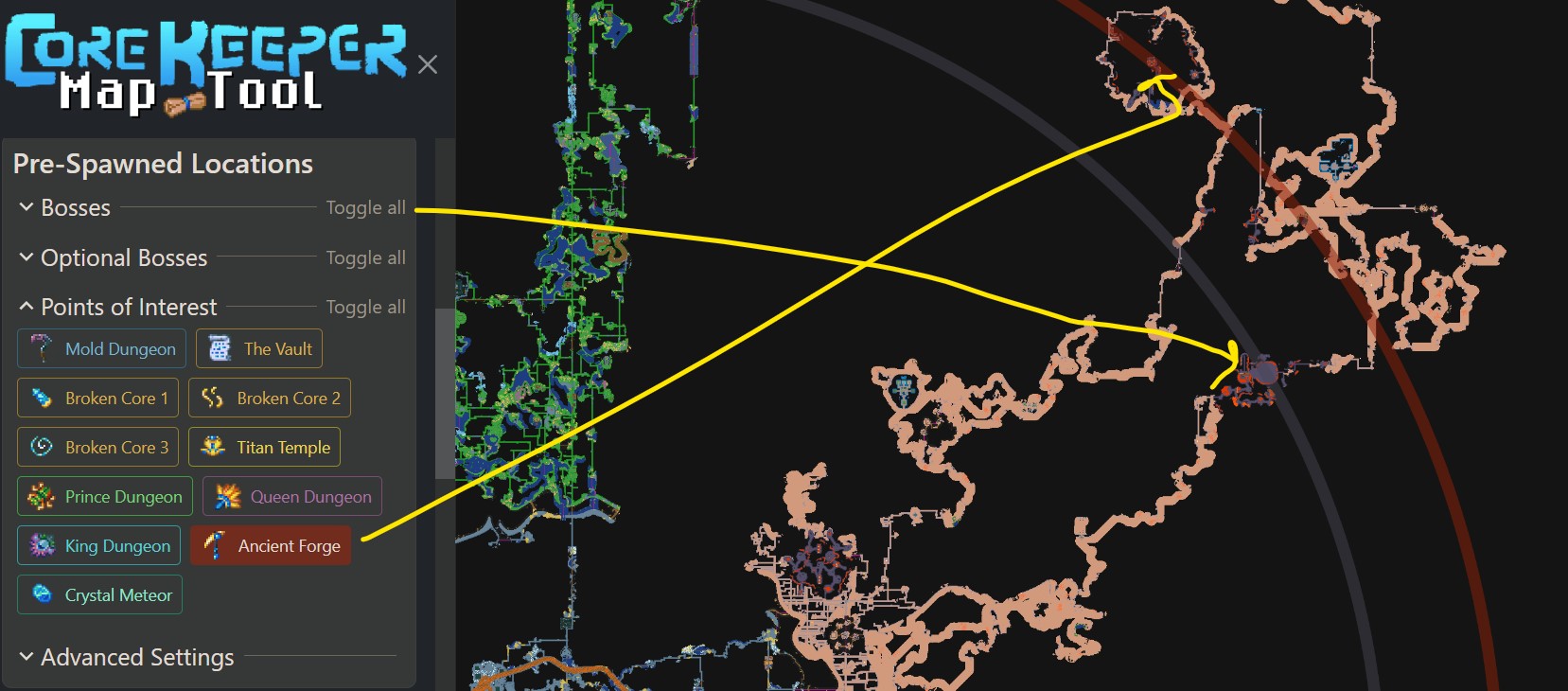The image size is (1568, 691).
Task: Toggle all Points of Interest
Action: 365,307
